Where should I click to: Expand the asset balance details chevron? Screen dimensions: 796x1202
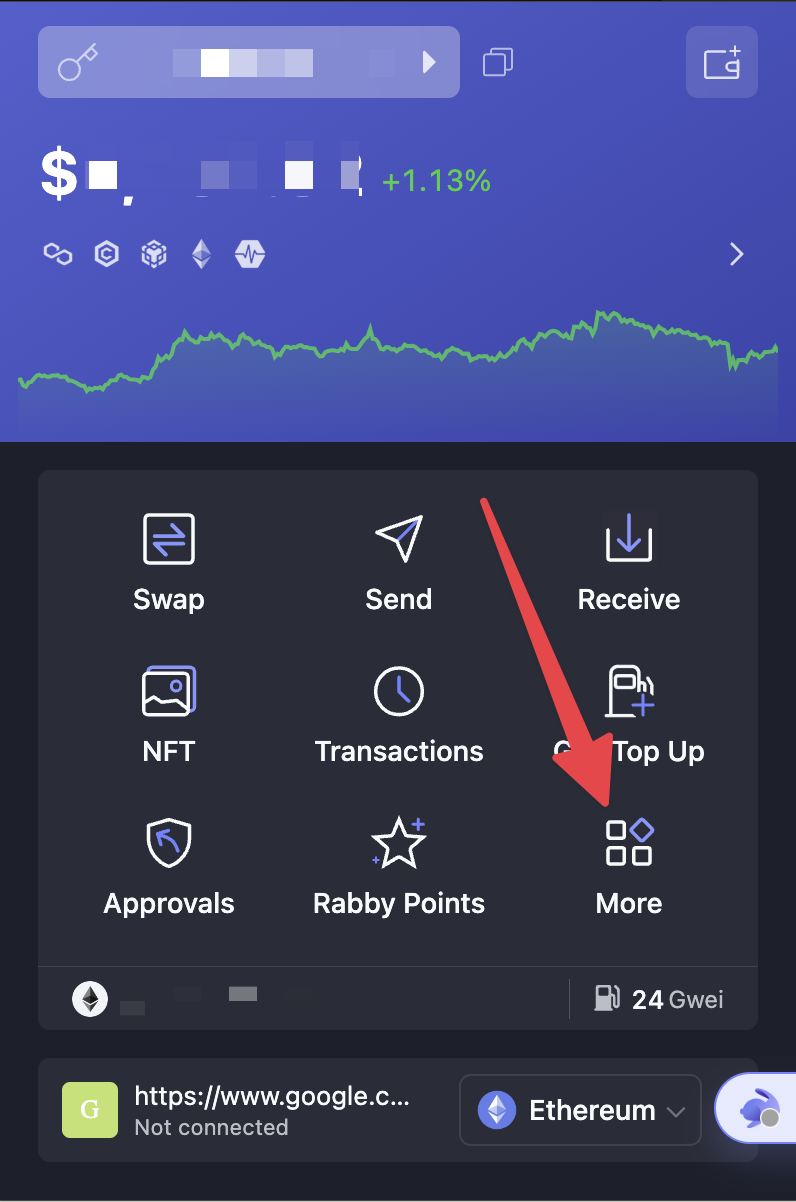[737, 254]
